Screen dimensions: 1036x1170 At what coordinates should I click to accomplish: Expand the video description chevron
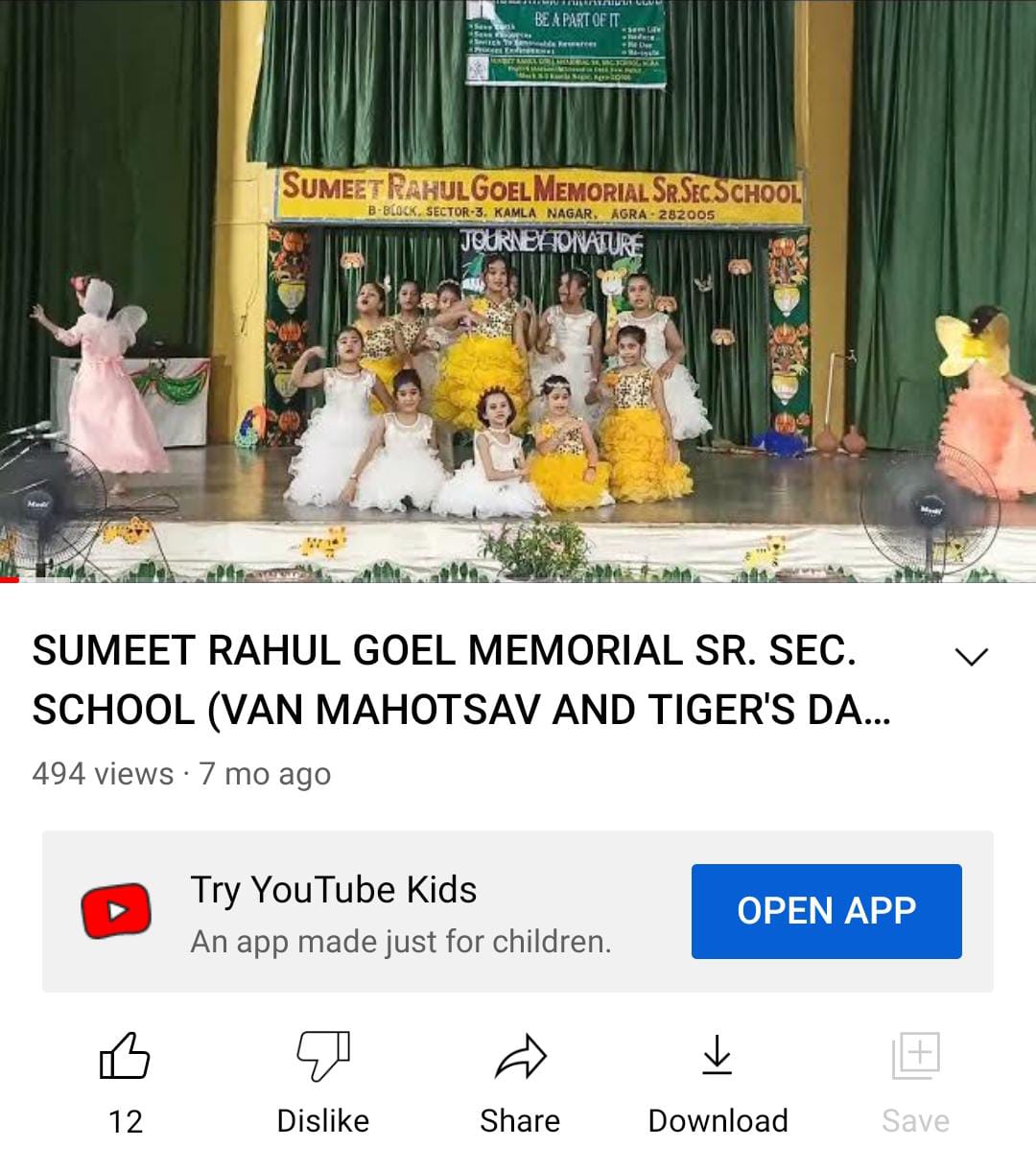971,657
